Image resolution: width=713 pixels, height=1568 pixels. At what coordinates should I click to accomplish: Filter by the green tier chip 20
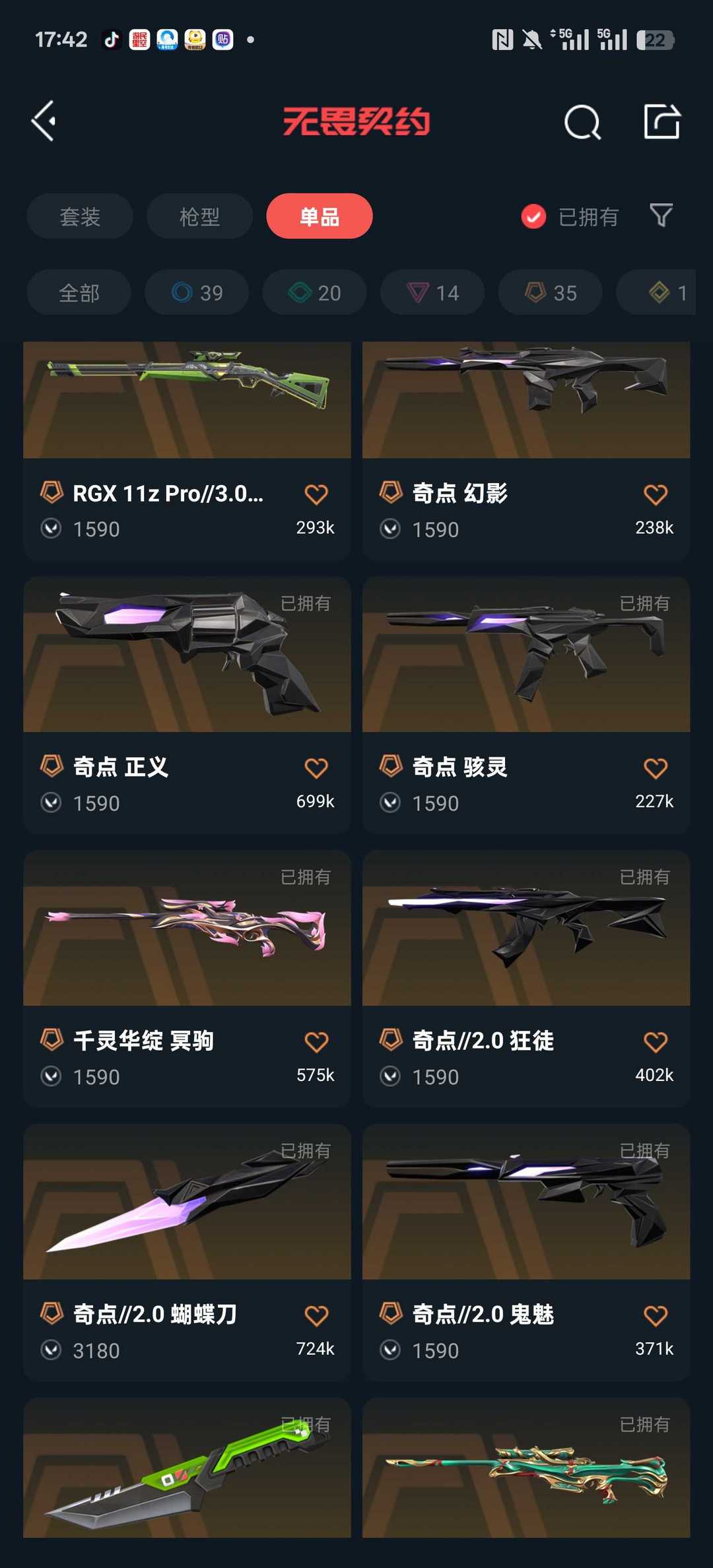click(315, 292)
